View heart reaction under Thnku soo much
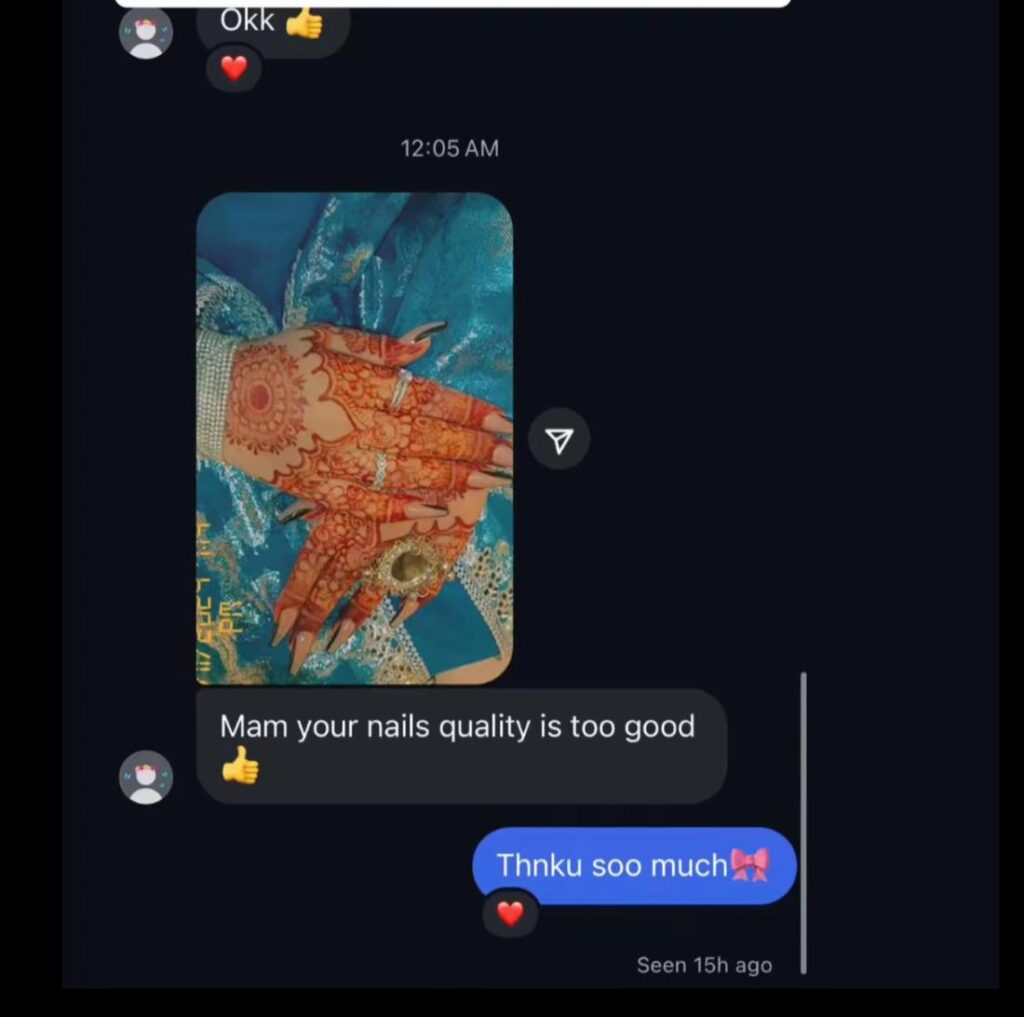Viewport: 1024px width, 1017px height. (x=510, y=913)
